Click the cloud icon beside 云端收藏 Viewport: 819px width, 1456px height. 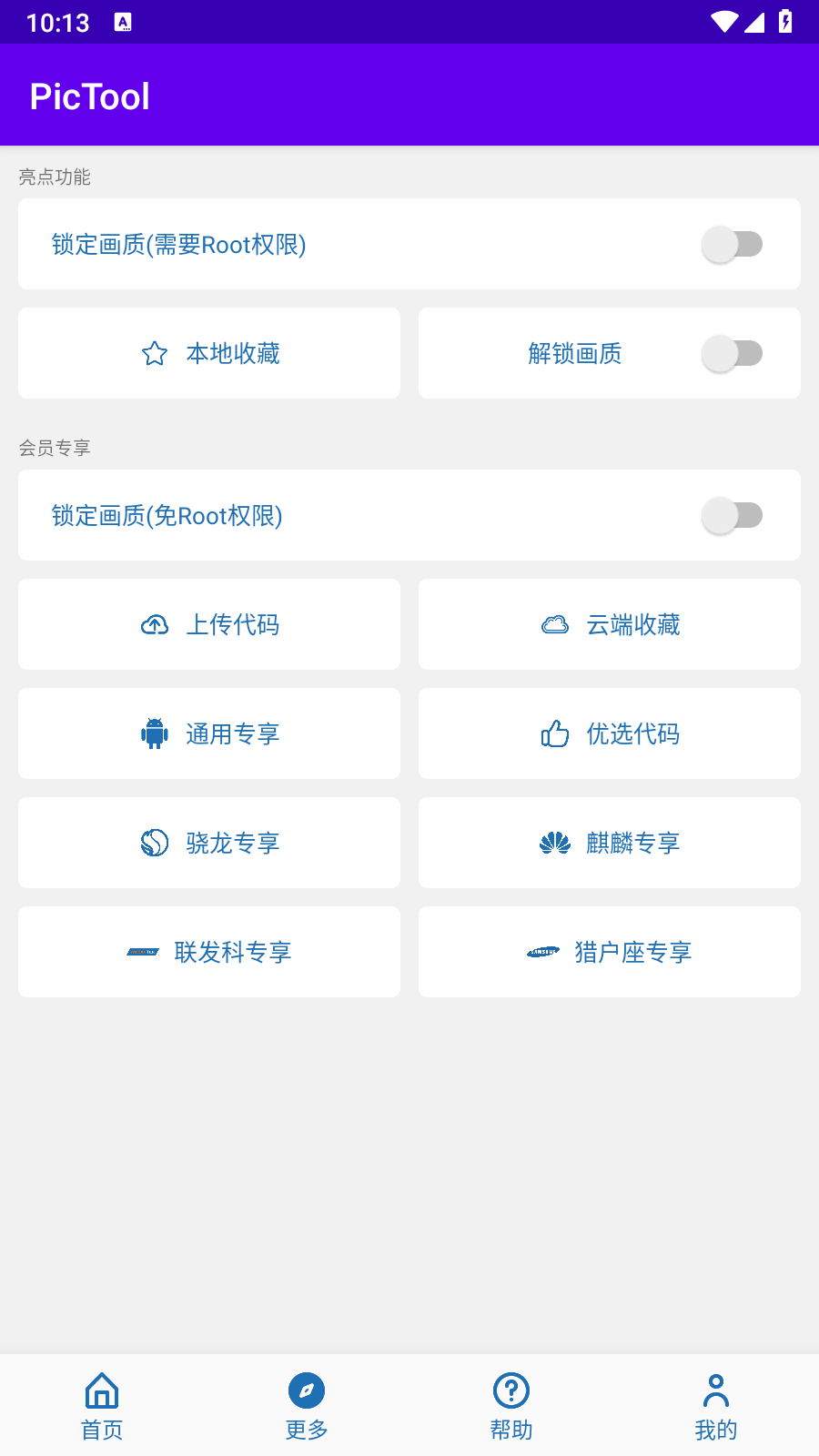555,624
